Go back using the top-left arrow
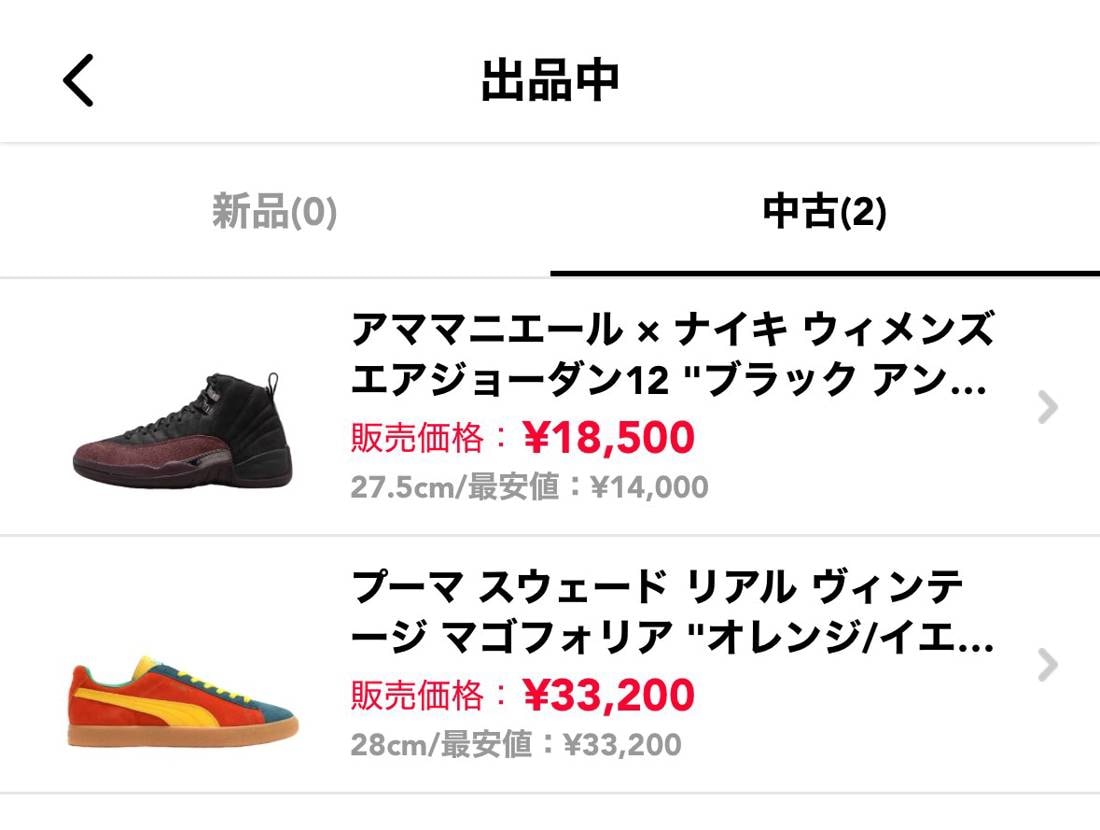This screenshot has height=830, width=1100. click(x=78, y=80)
